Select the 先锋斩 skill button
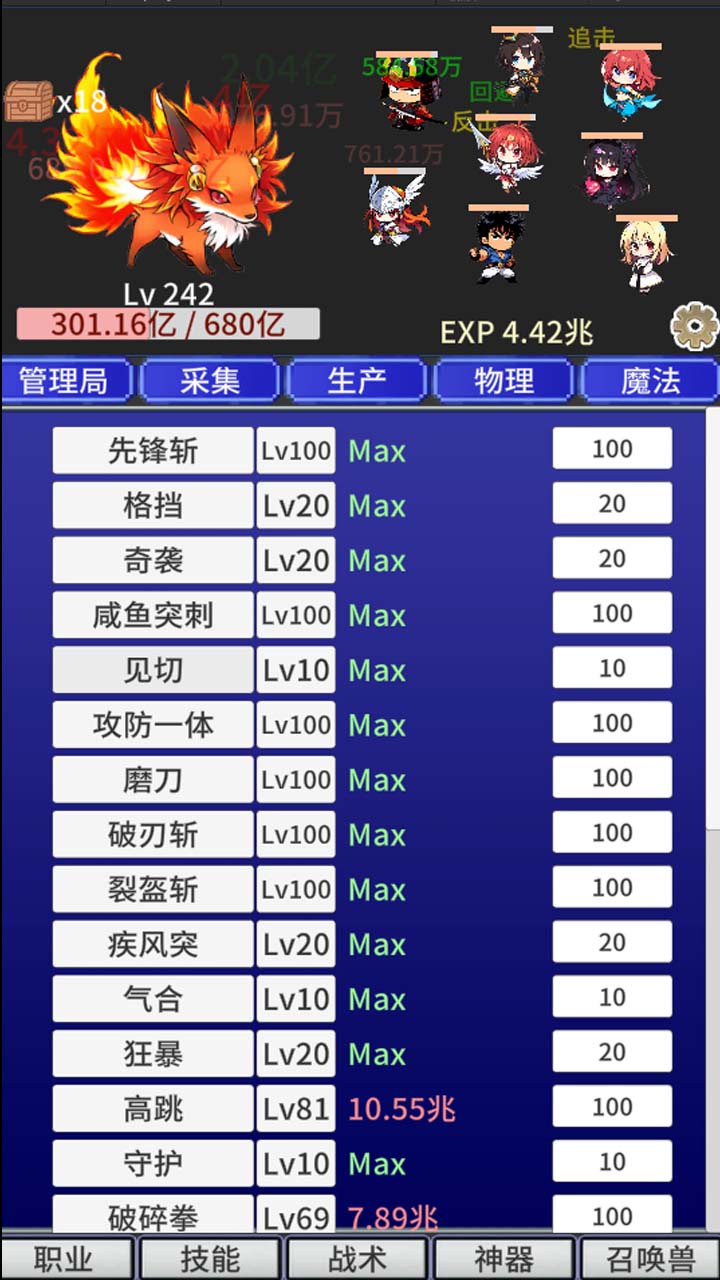720x1280 pixels. pos(153,451)
